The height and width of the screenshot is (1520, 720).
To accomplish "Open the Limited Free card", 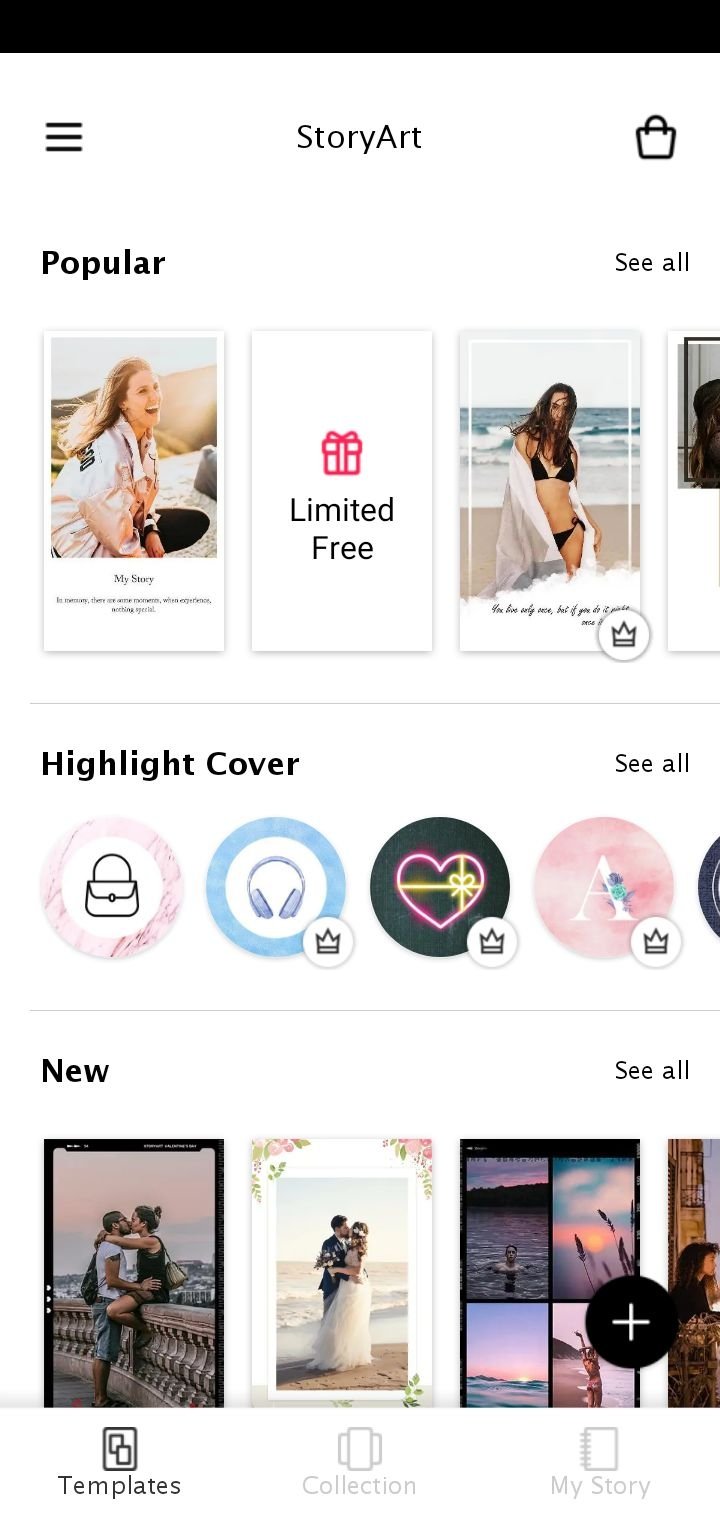I will 342,491.
